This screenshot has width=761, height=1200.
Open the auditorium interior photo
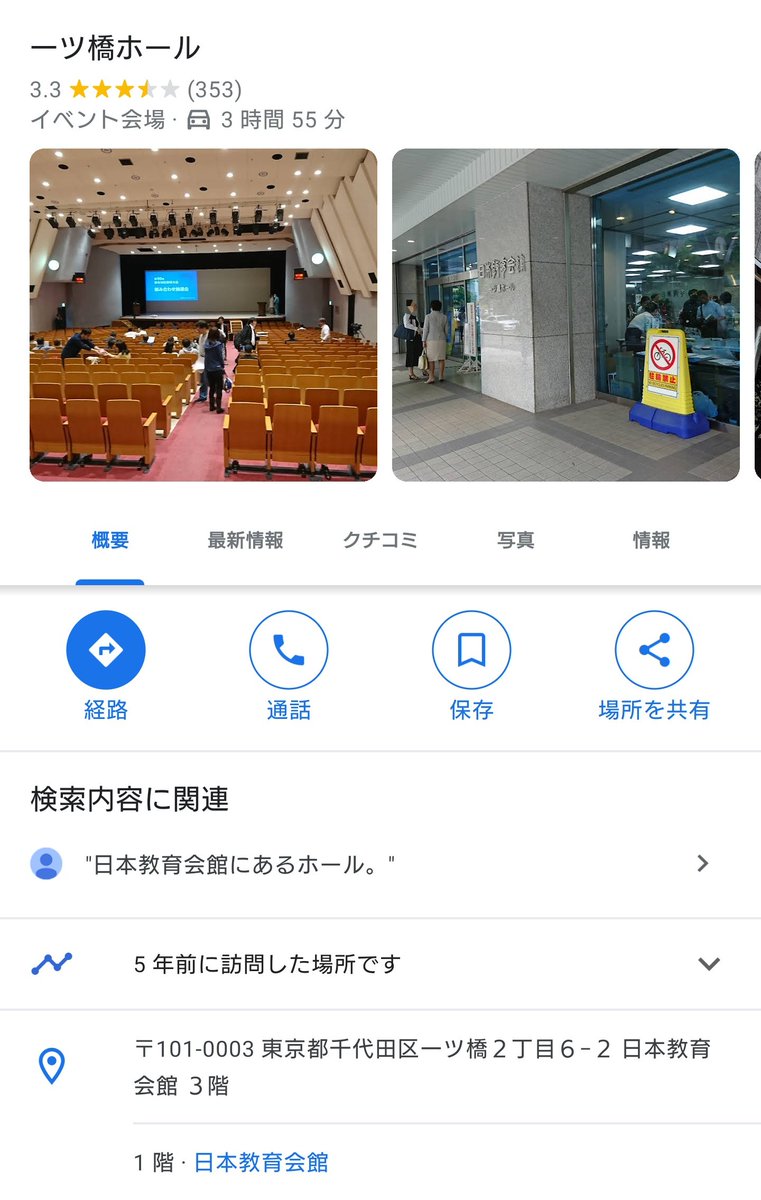pos(203,315)
